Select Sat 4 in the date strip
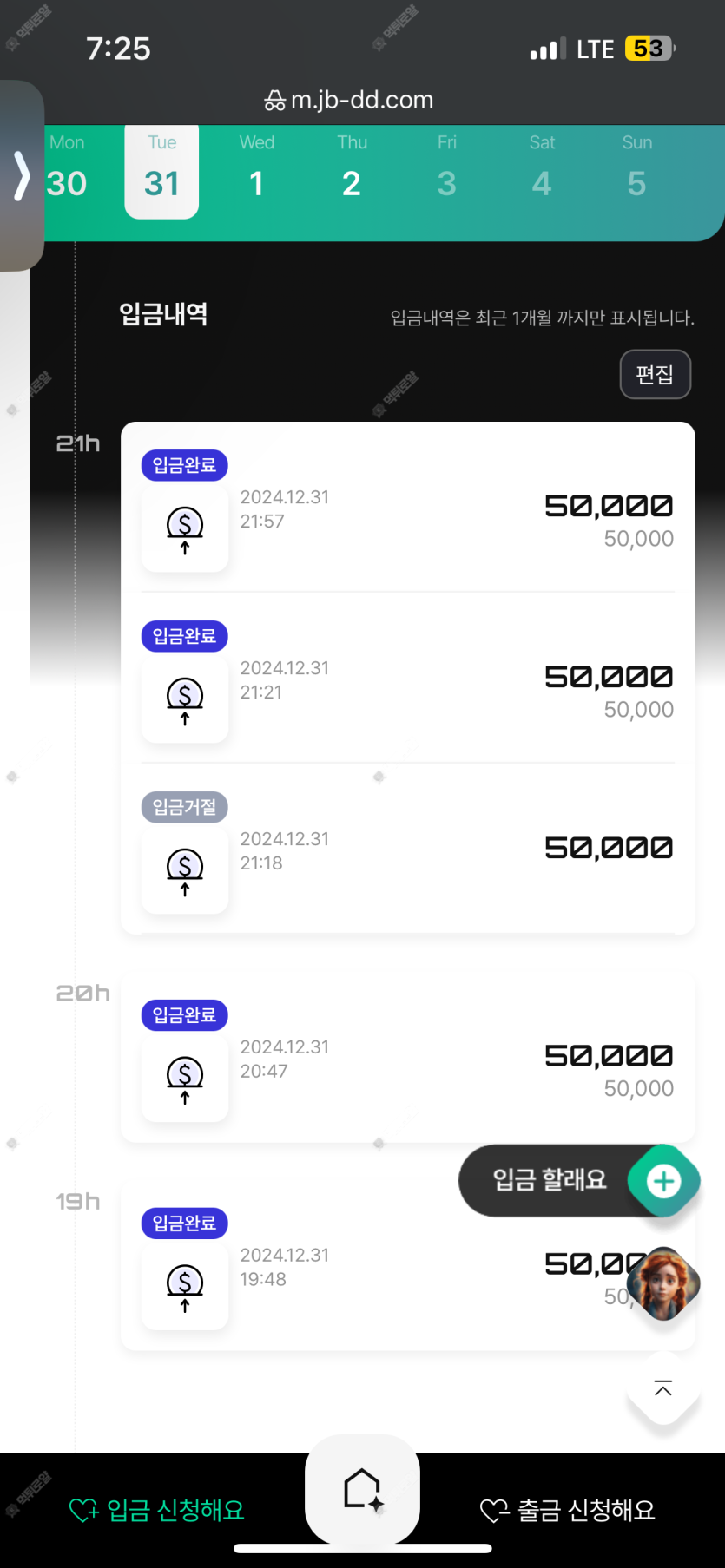 tap(542, 169)
